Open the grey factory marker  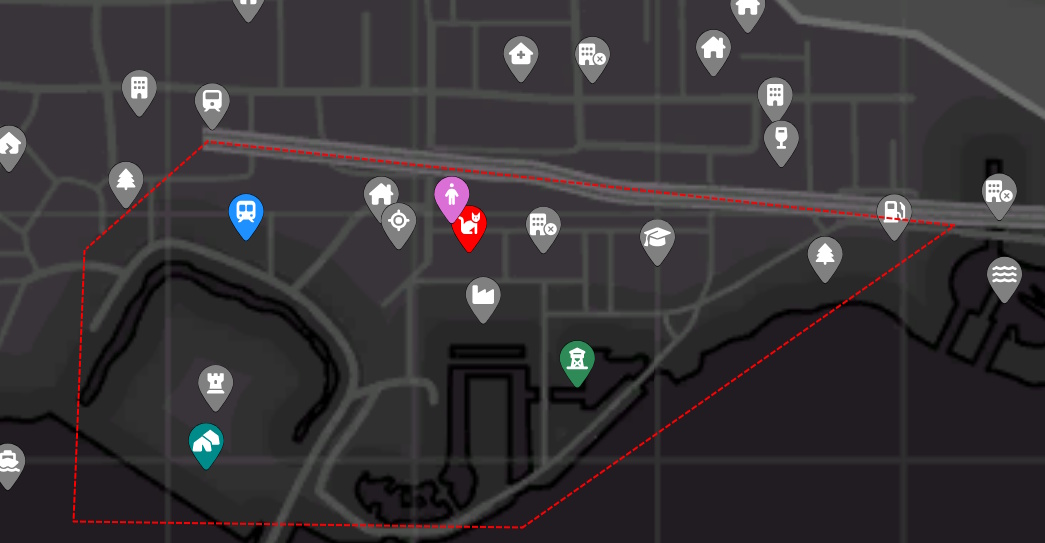[x=483, y=296]
